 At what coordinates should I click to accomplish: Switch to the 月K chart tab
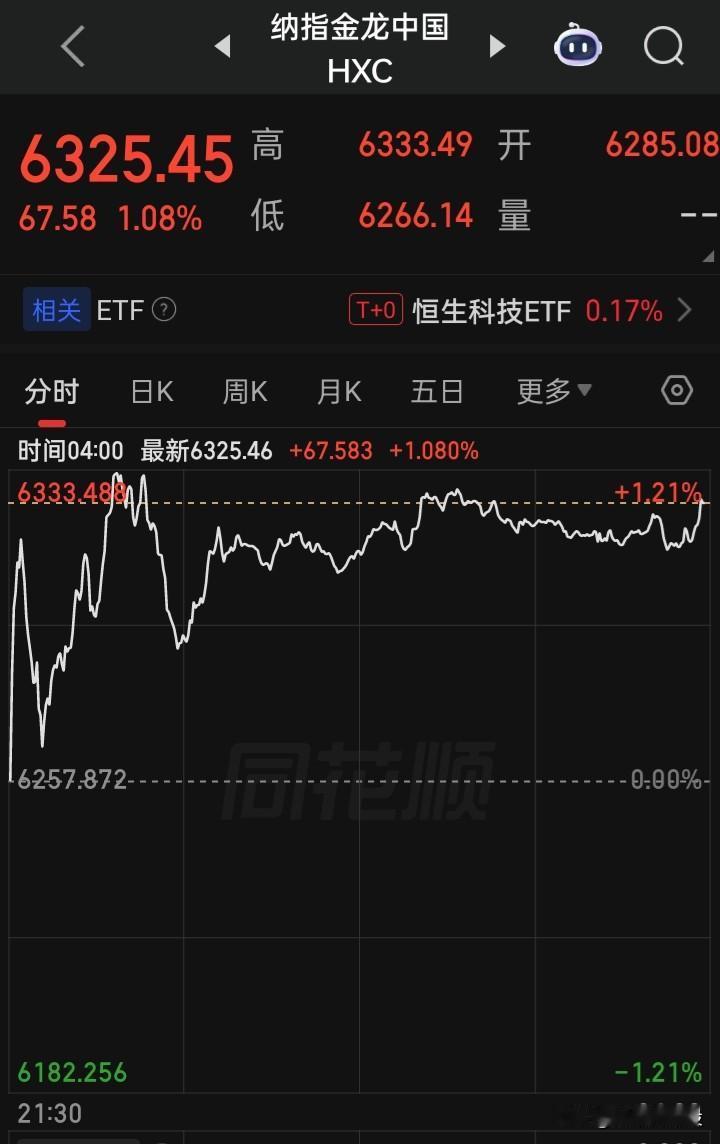(339, 392)
